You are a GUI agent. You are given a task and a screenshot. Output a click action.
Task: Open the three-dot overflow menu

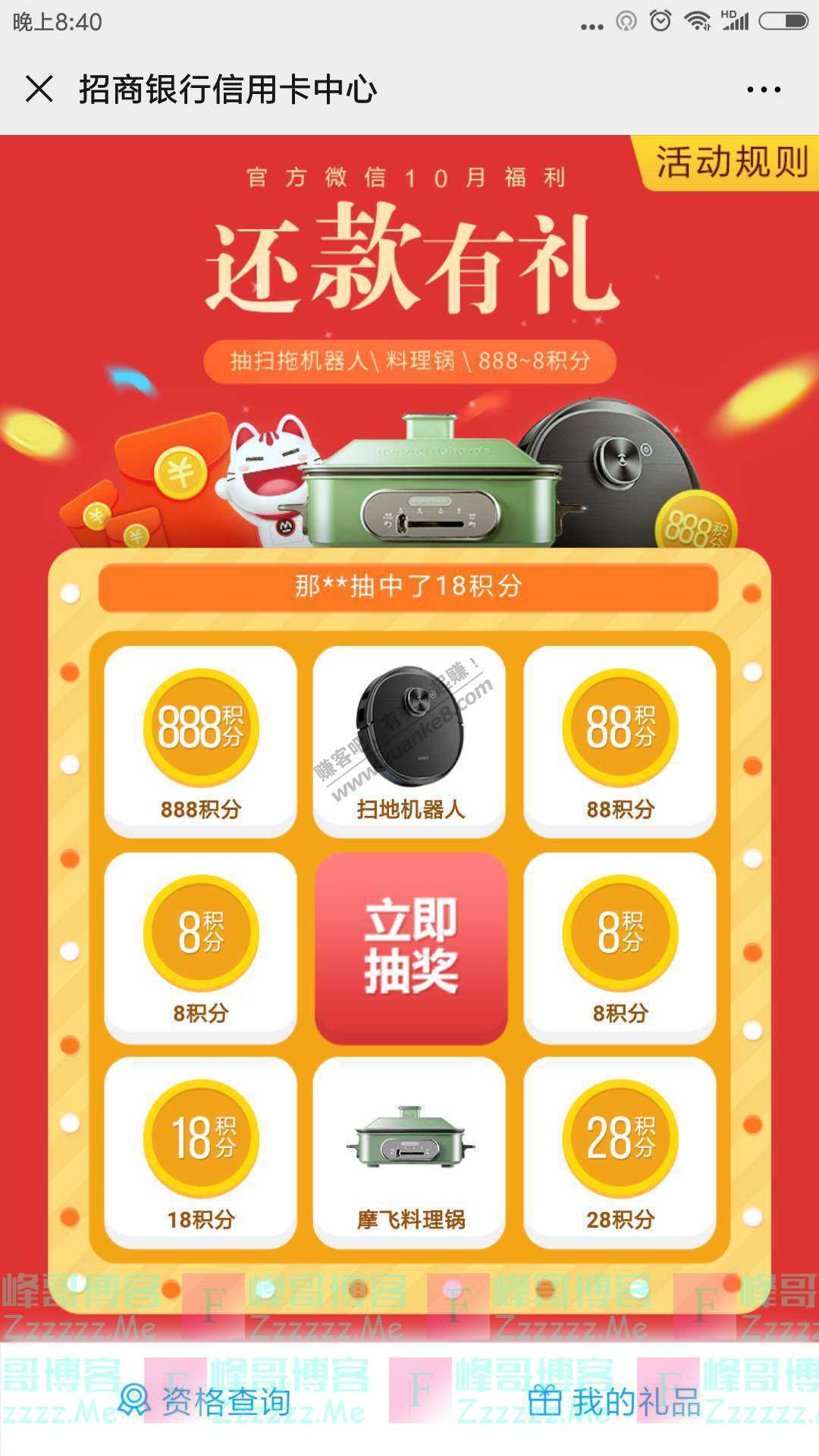[x=763, y=89]
